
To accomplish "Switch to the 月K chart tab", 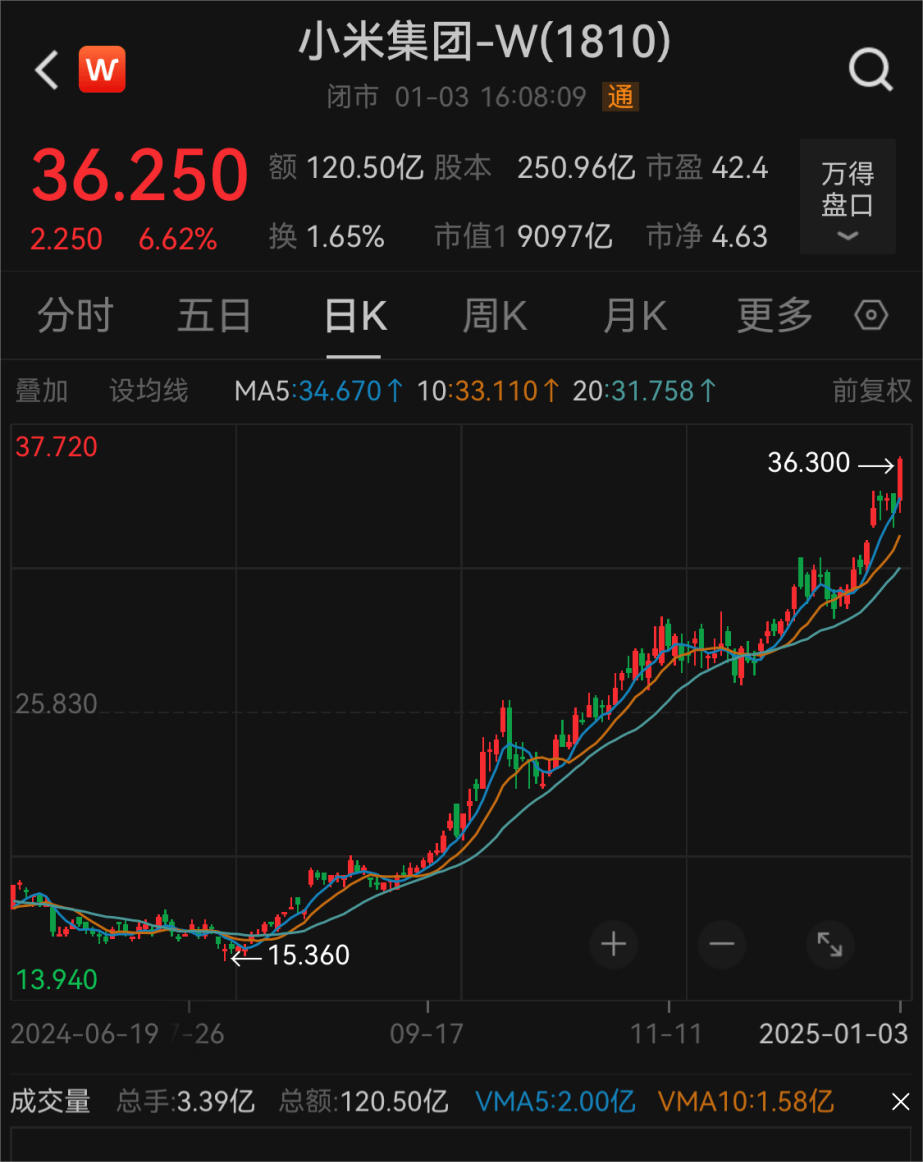I will 634,317.
